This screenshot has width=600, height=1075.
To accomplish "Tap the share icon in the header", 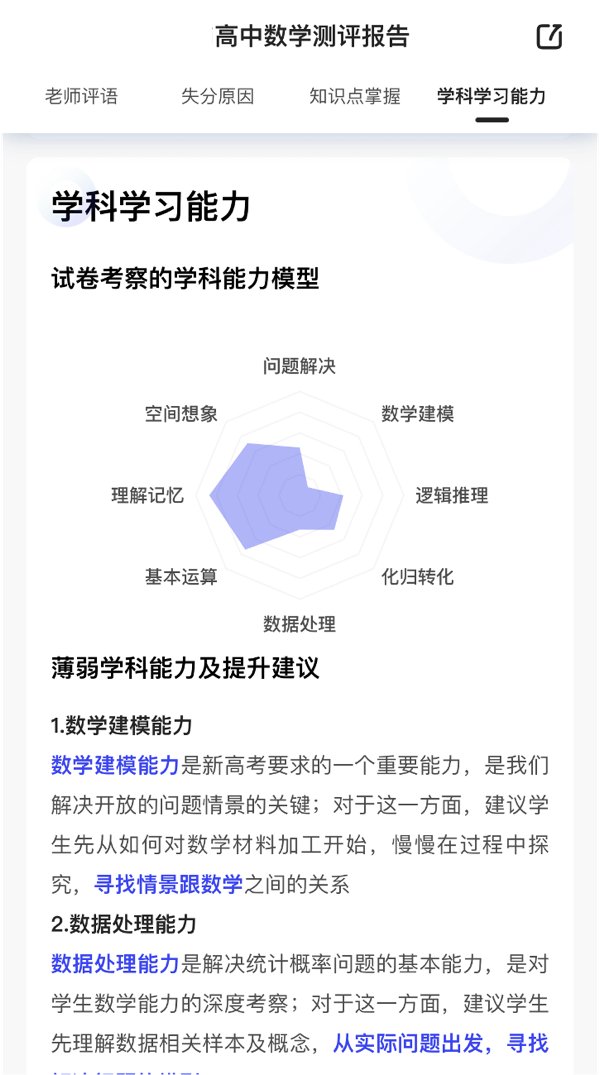I will click(549, 37).
